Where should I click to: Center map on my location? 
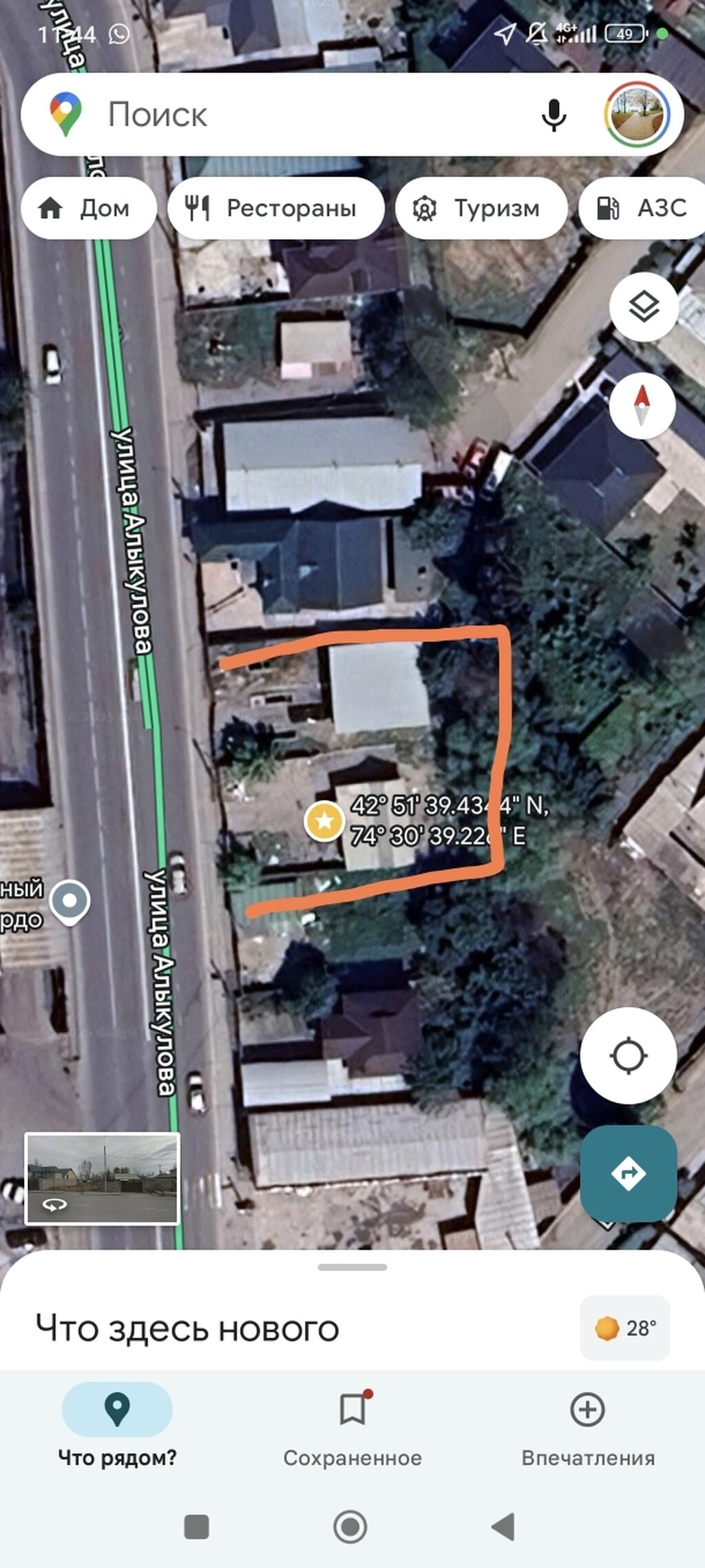pyautogui.click(x=629, y=1055)
